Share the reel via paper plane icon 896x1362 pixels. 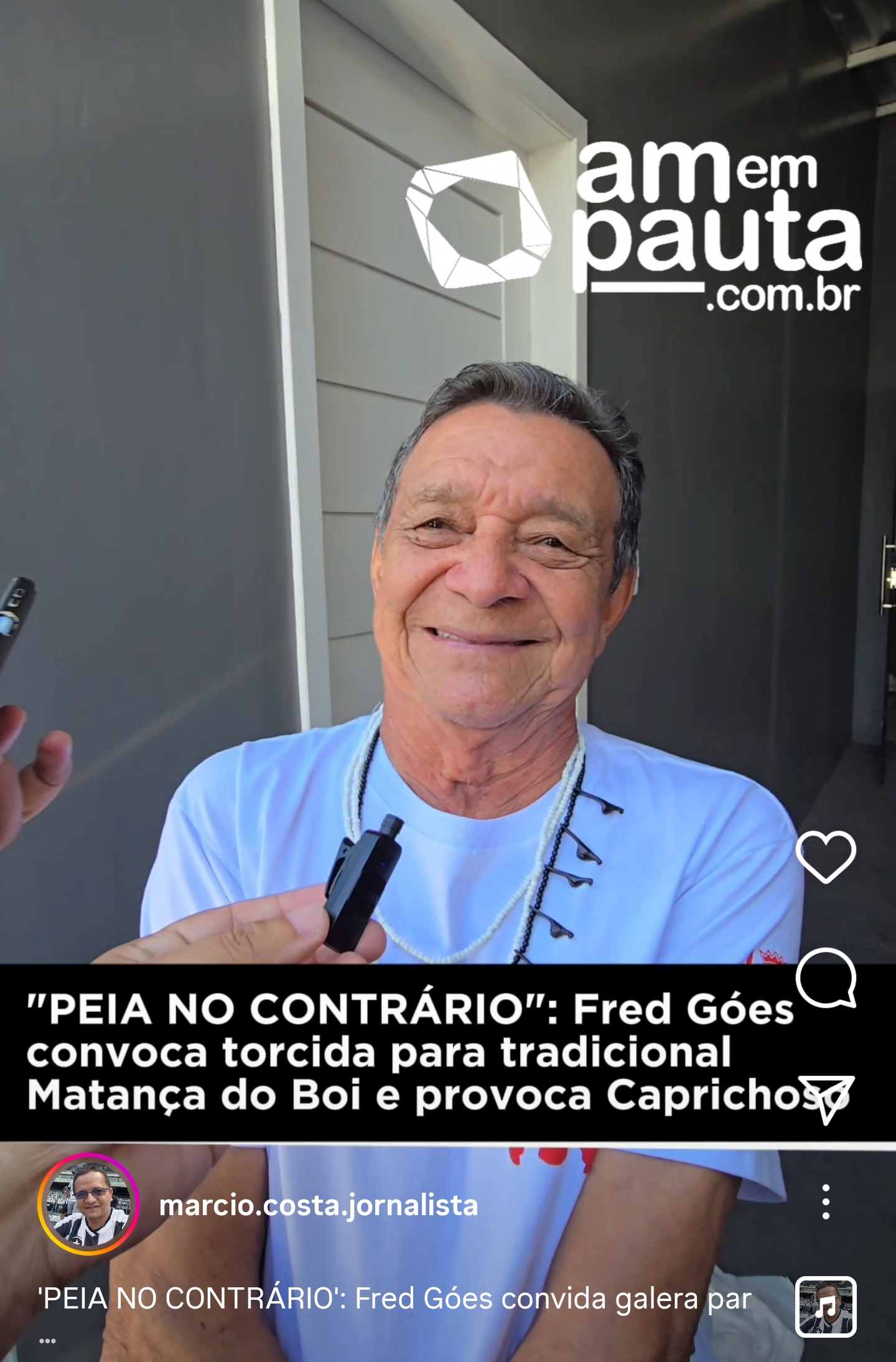click(826, 1099)
